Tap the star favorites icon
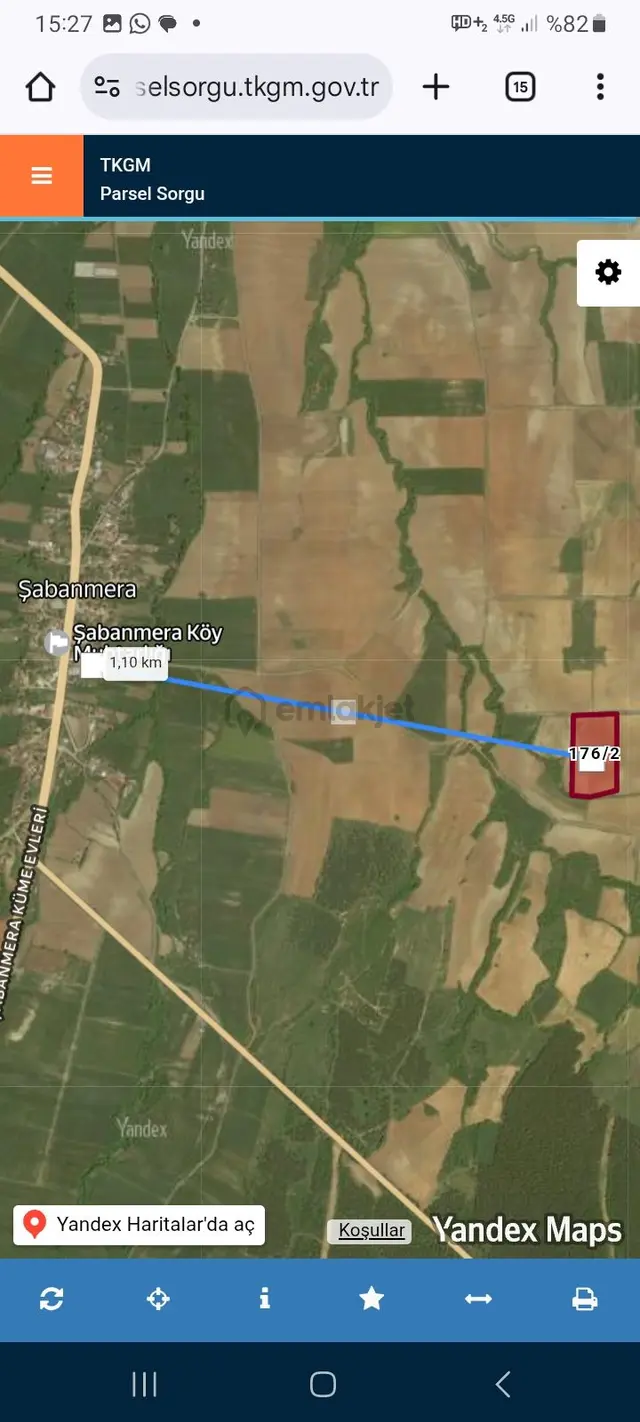The height and width of the screenshot is (1422, 640). (x=372, y=1299)
